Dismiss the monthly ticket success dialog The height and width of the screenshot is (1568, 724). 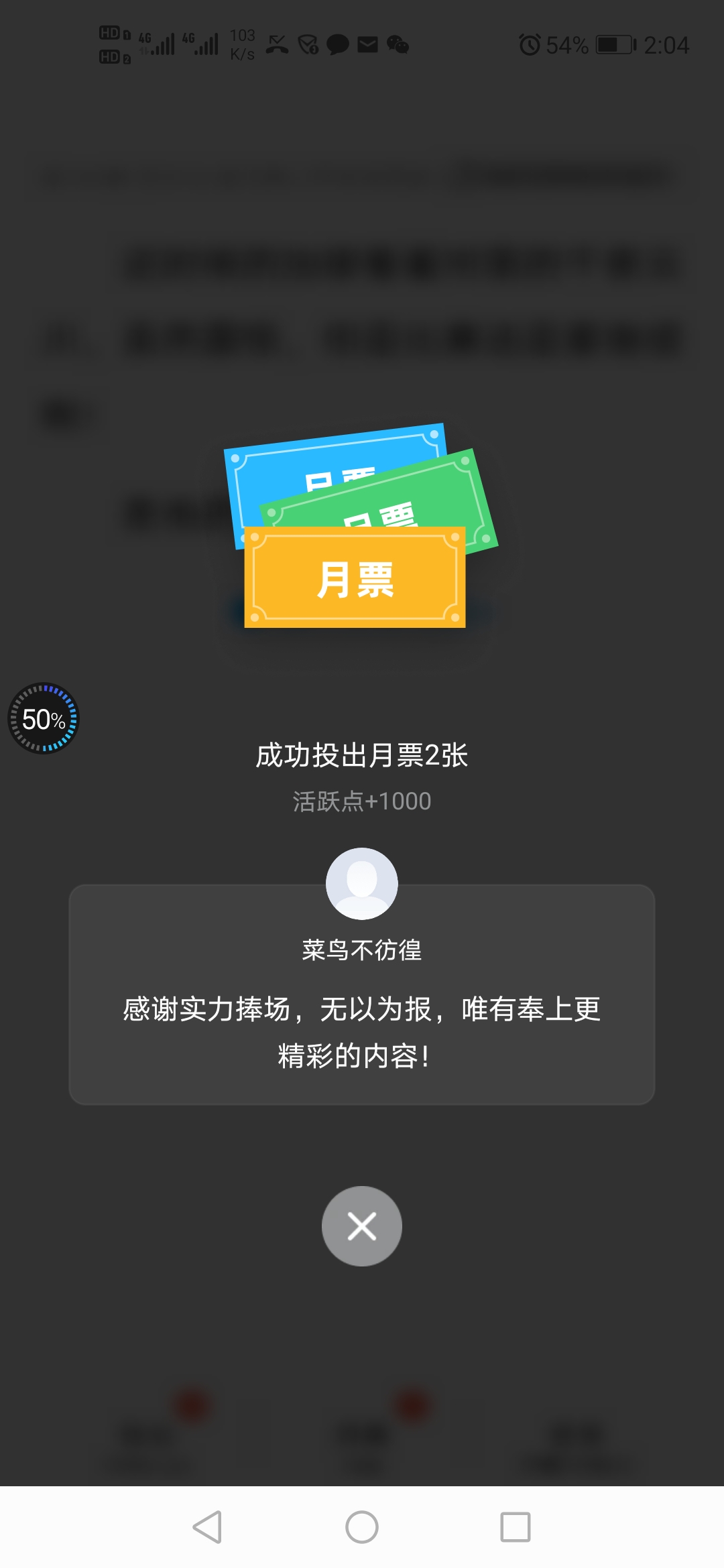362,1226
